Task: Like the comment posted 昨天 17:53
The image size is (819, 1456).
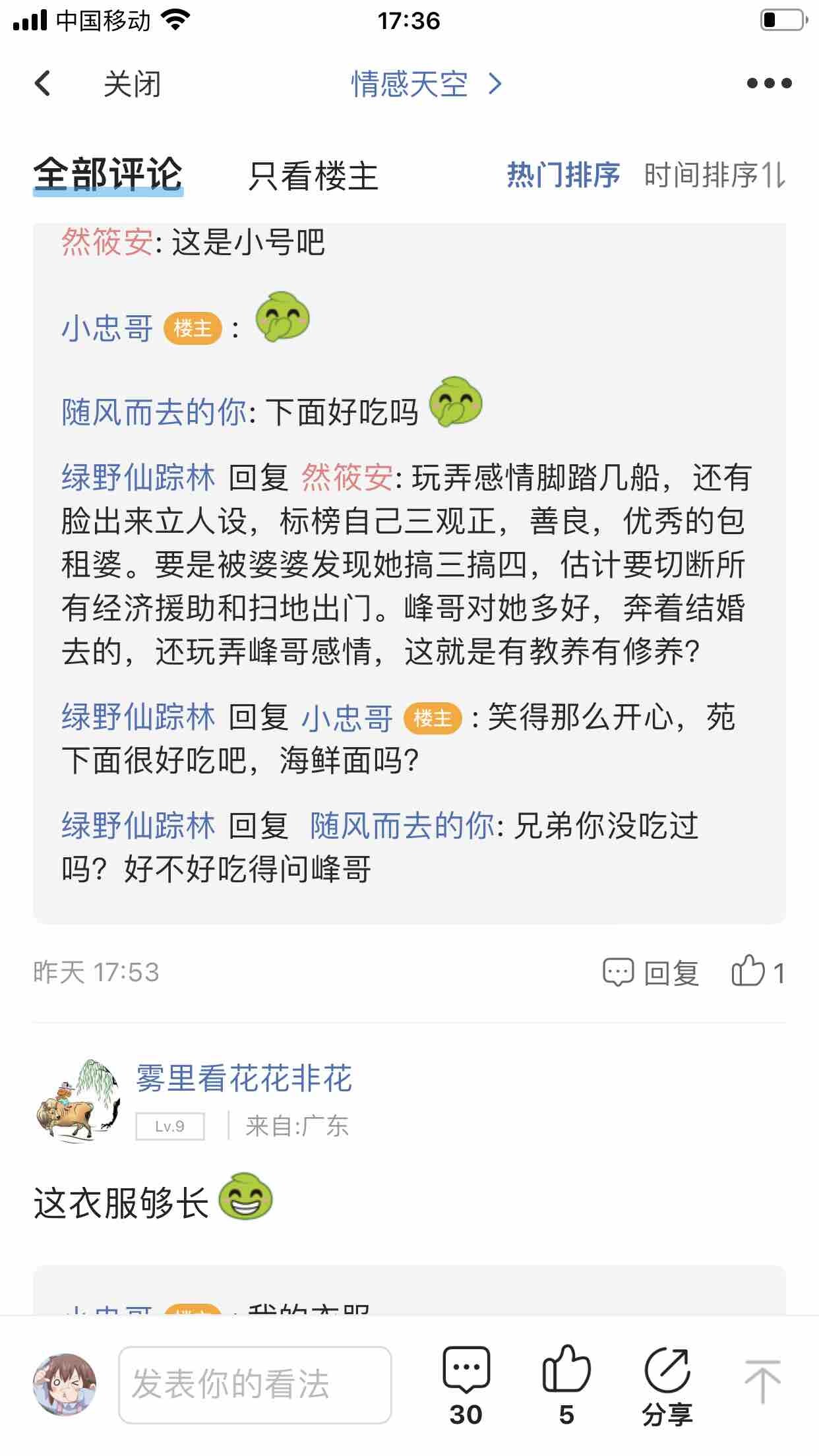Action: click(757, 972)
